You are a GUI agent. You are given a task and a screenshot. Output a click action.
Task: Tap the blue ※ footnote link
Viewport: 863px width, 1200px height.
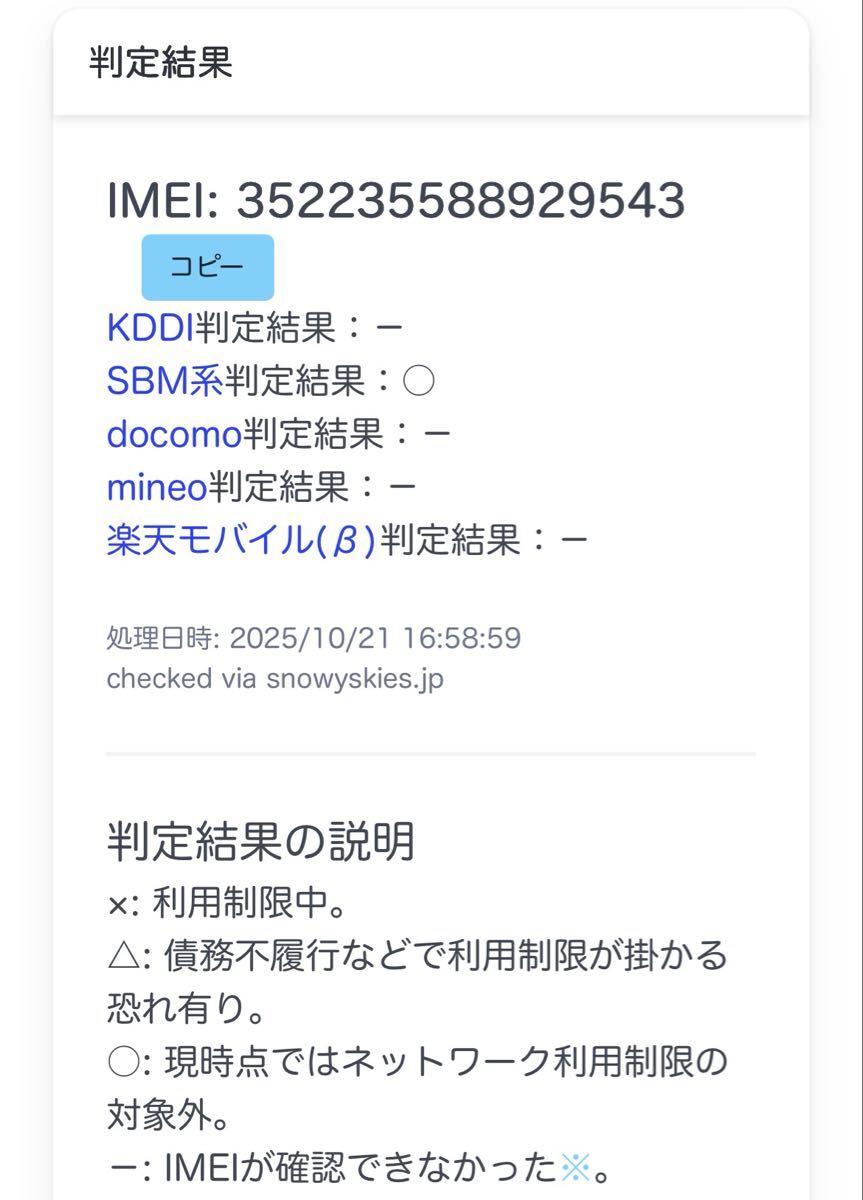pyautogui.click(x=575, y=1165)
